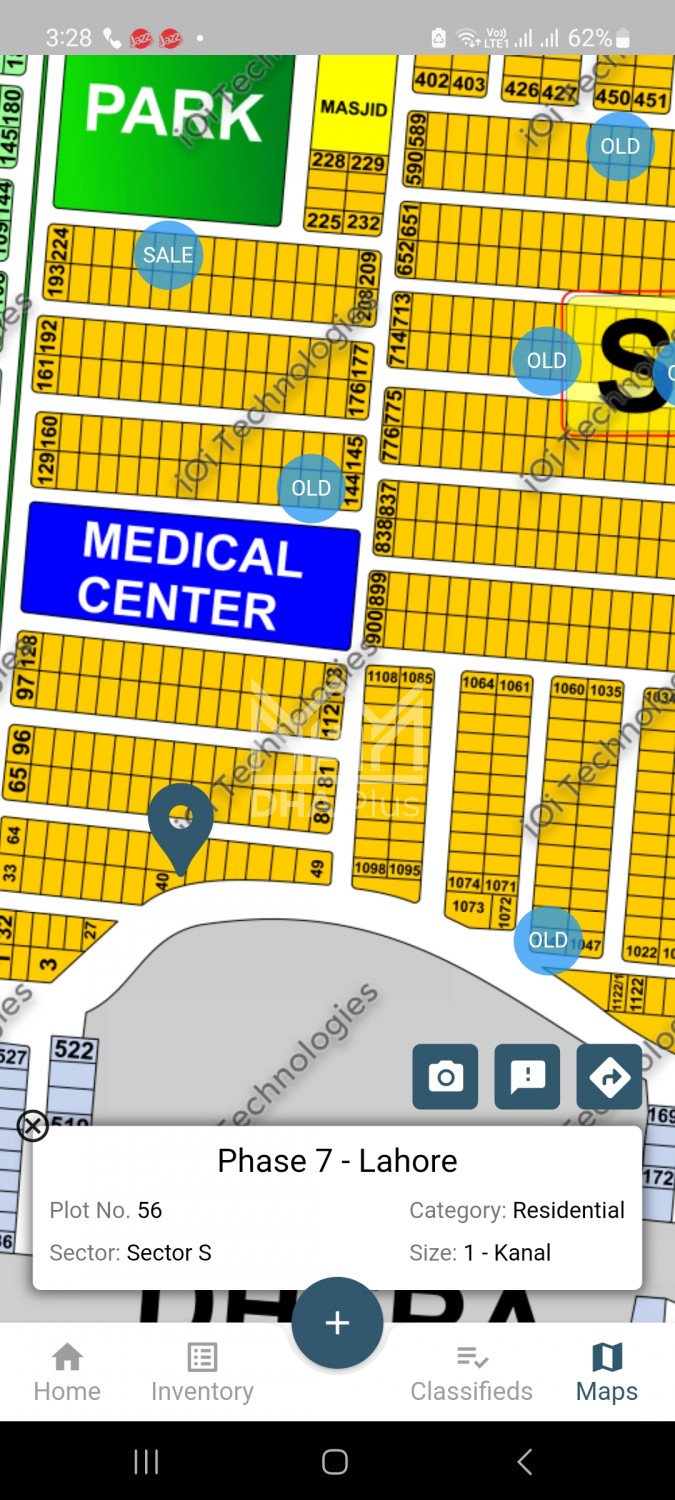The image size is (675, 1500).
Task: Open the Inventory tab
Action: 202,1373
